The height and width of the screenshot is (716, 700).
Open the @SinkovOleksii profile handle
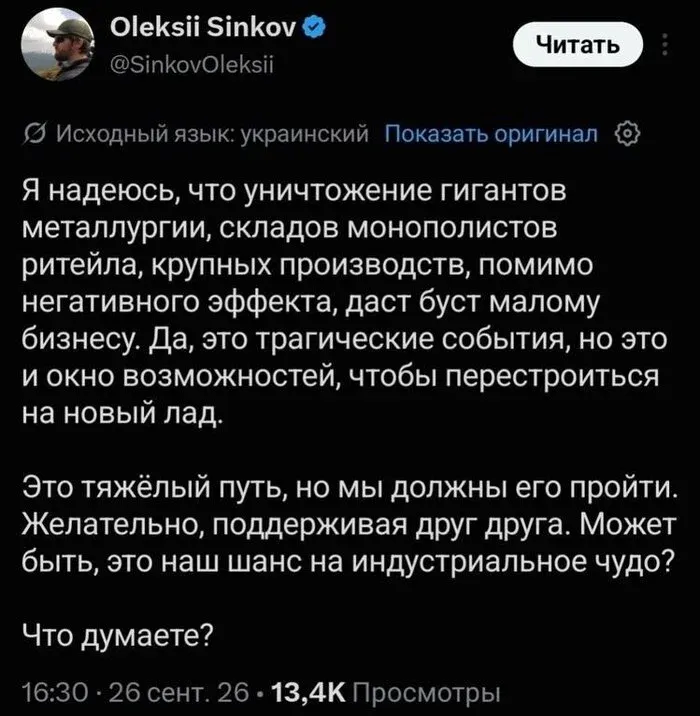coord(192,64)
